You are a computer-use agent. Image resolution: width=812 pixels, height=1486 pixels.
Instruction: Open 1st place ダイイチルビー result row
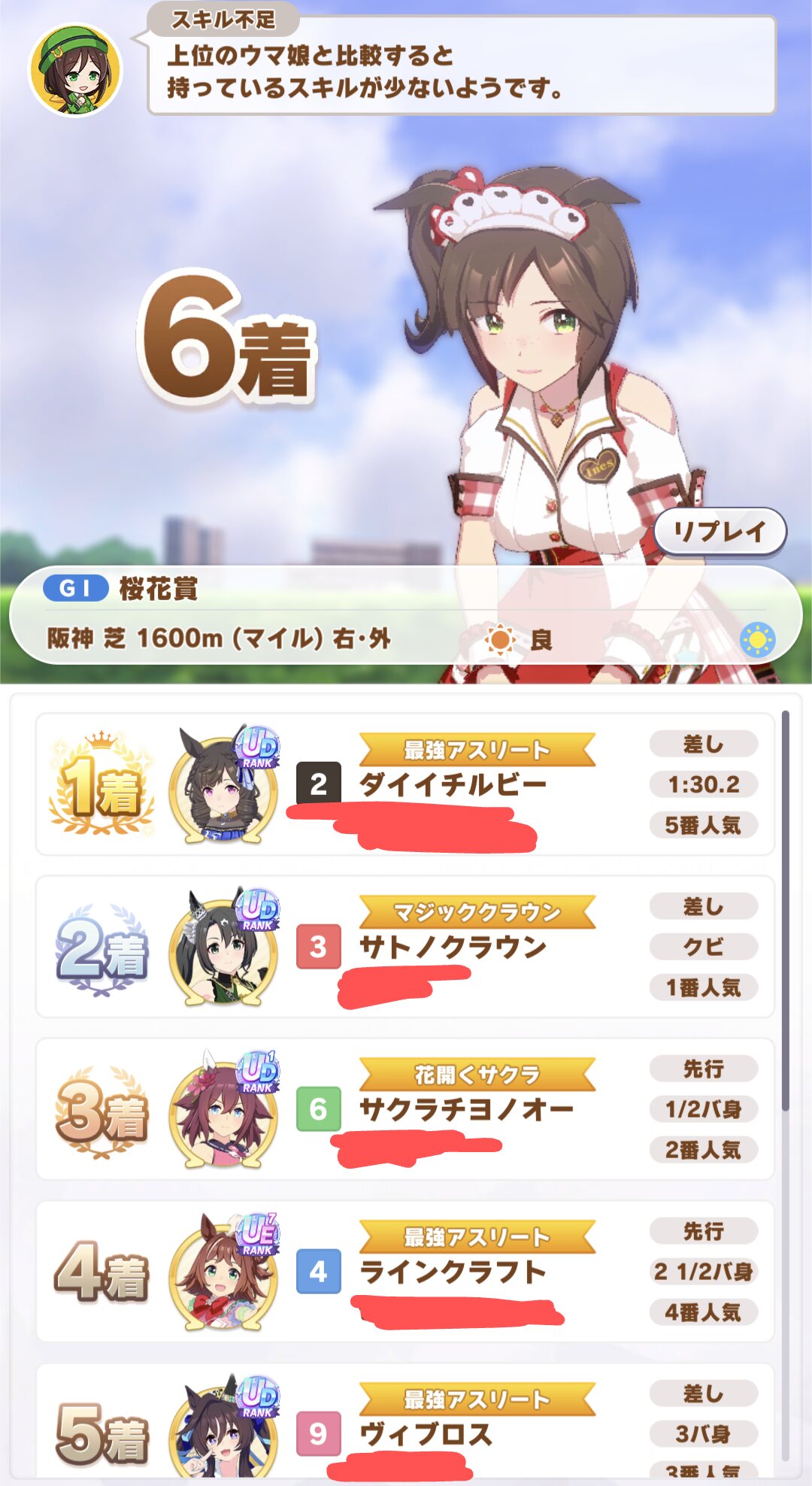coord(405,784)
